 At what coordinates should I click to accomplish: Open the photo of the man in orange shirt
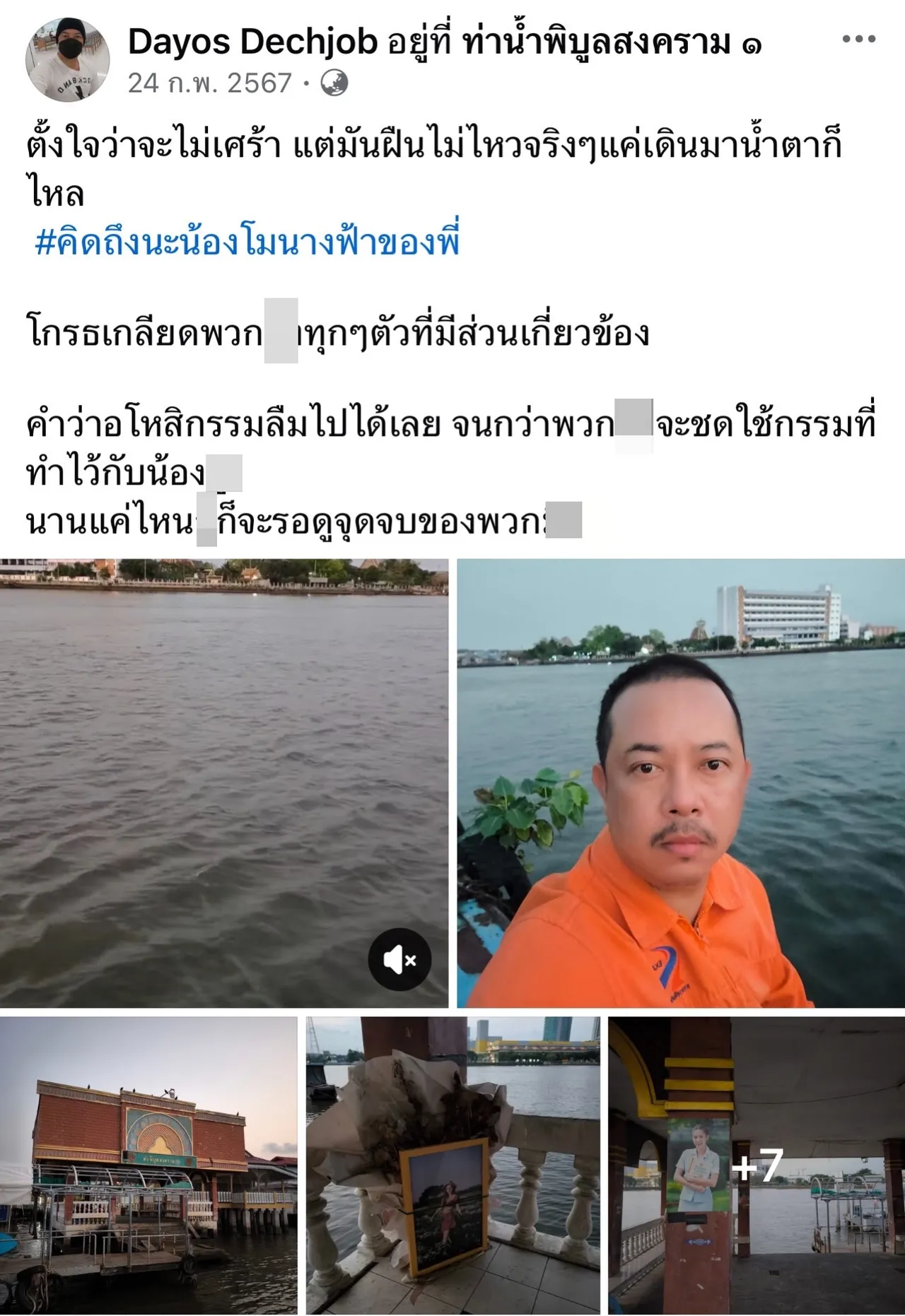(680, 783)
